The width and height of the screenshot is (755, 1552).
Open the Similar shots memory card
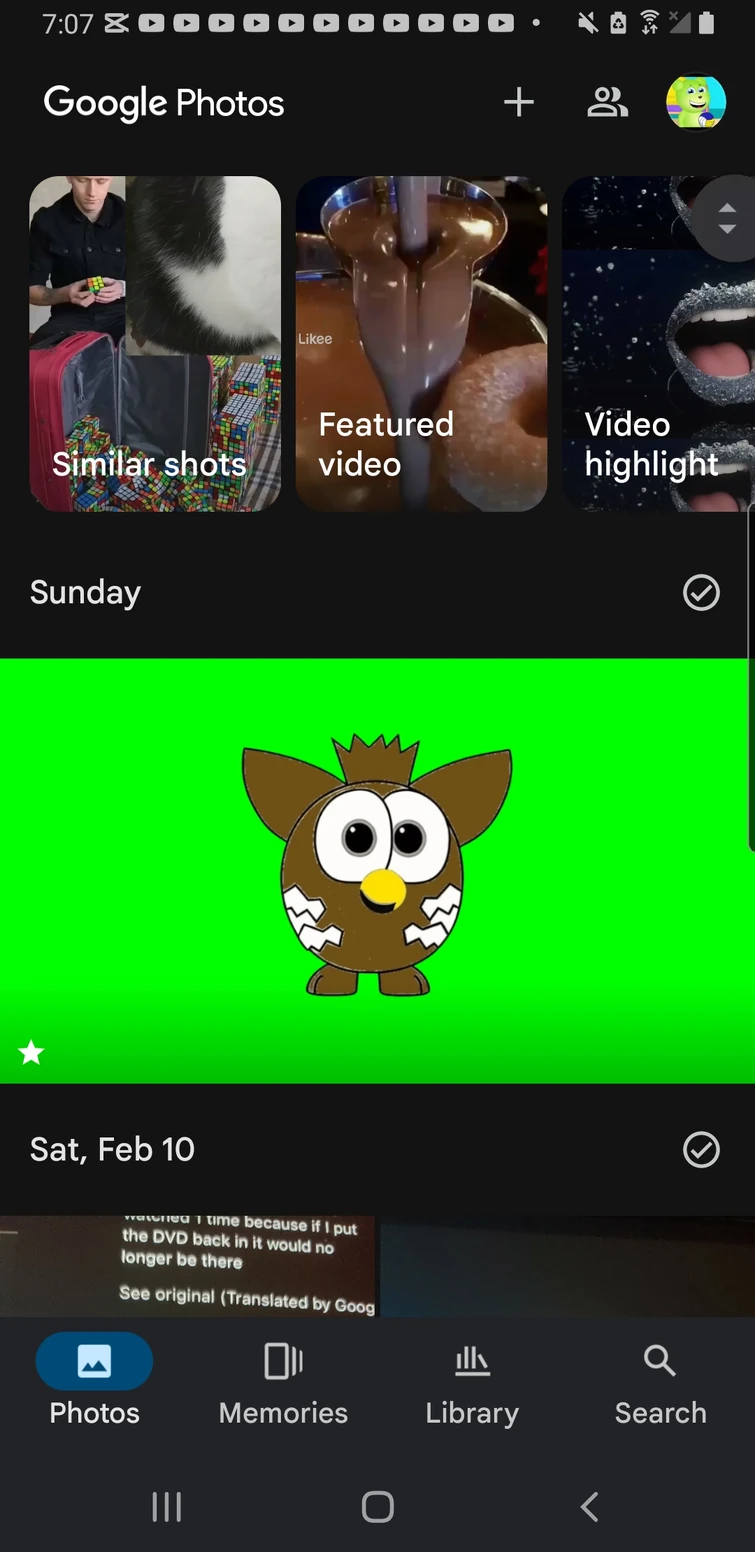coord(155,344)
